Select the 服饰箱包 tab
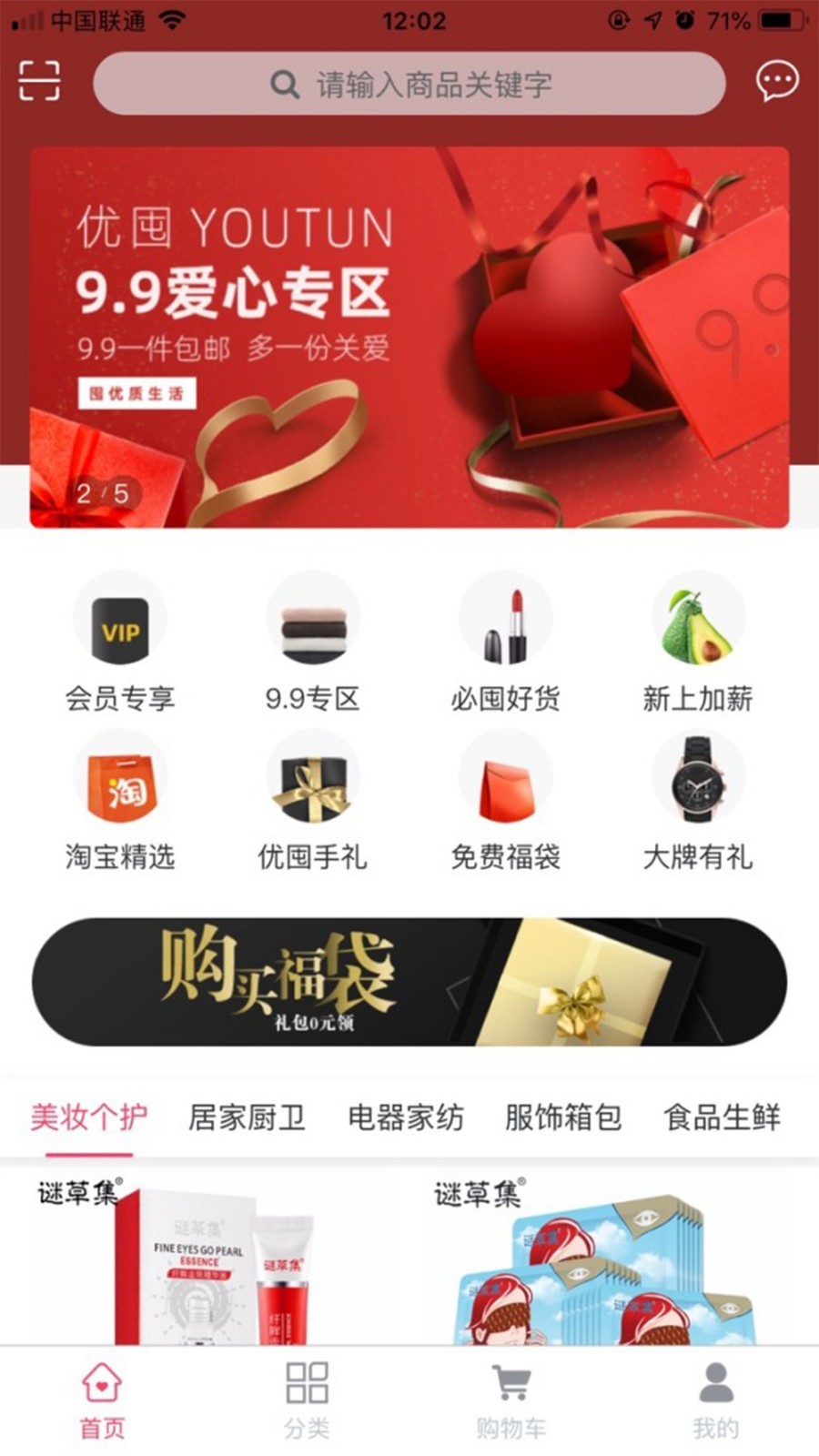The width and height of the screenshot is (819, 1456). coord(563,1117)
